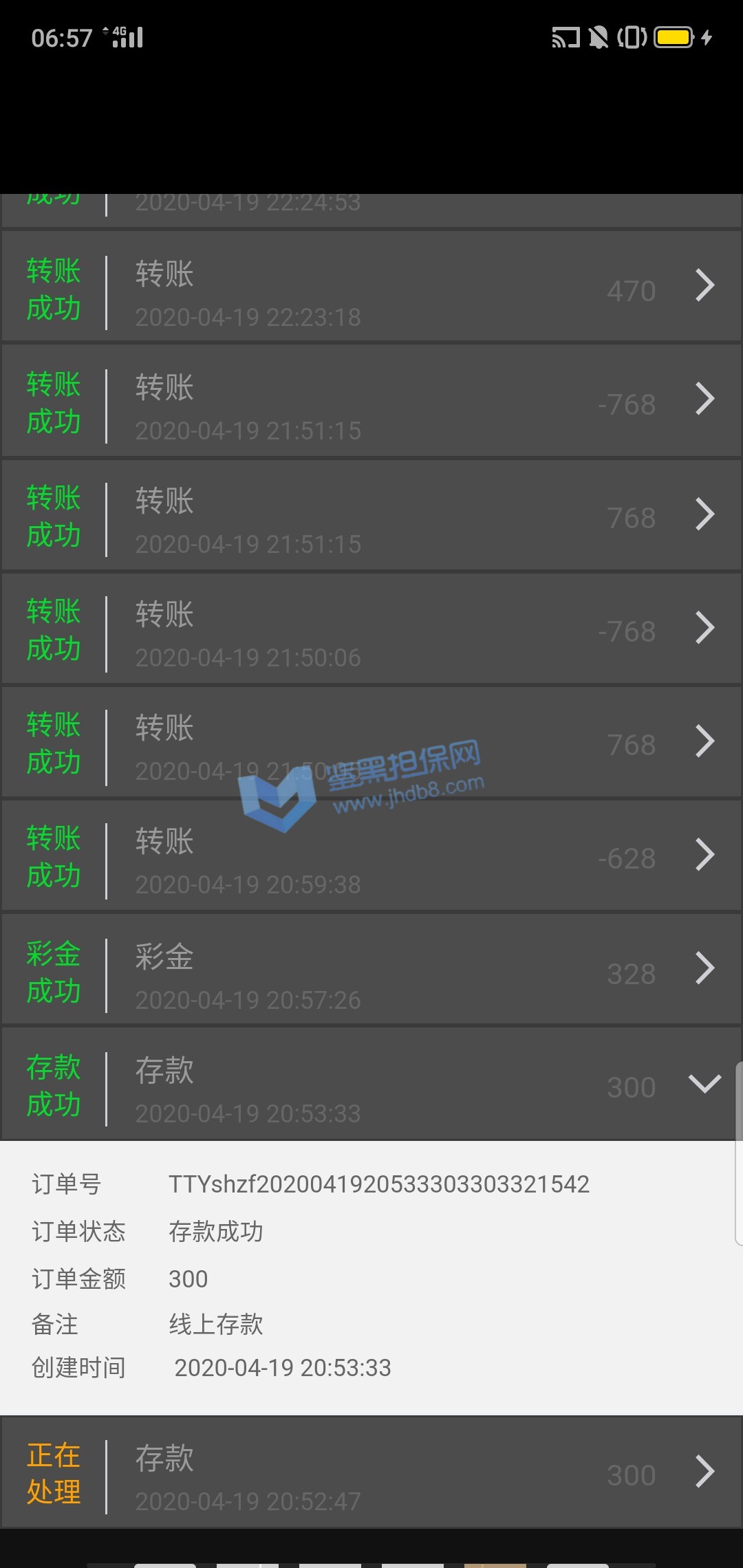Expand the 470 transfer at 22:23:18

[x=704, y=286]
